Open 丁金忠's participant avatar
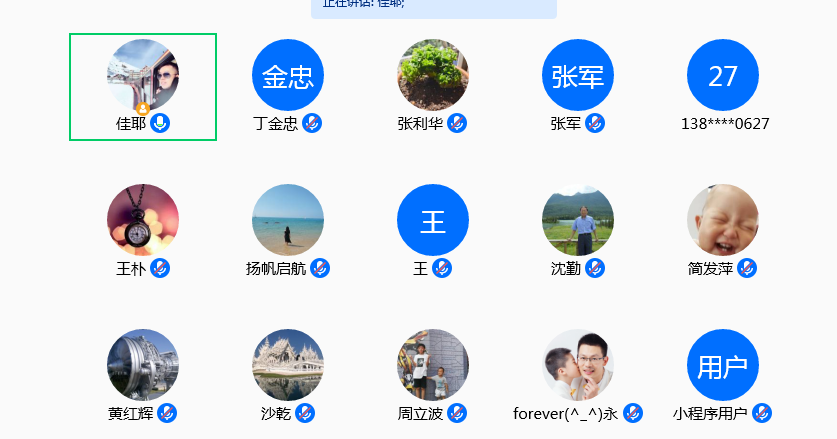Viewport: 837px width, 439px height. 288,75
